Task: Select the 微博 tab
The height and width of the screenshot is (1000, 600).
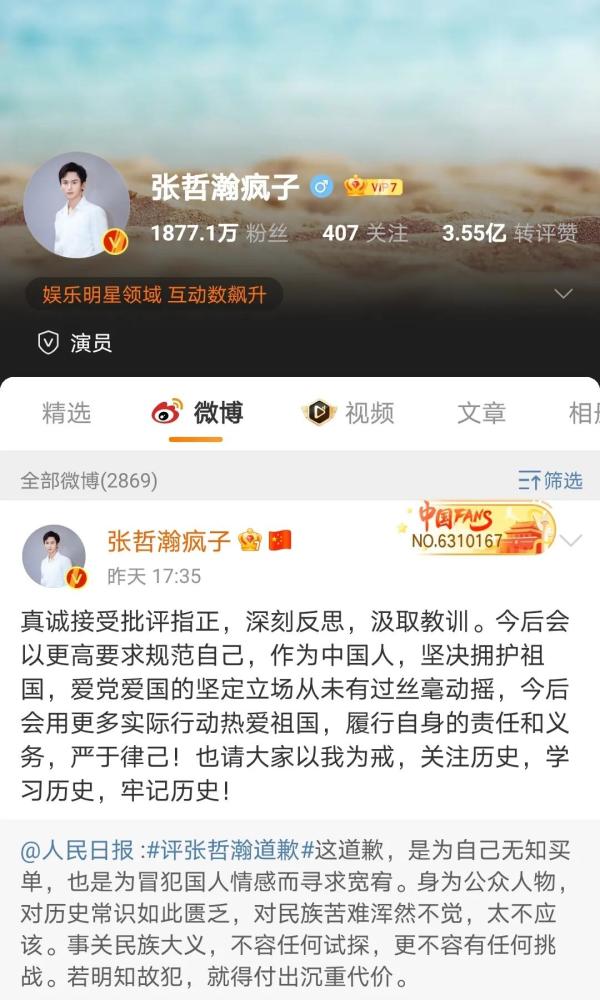Action: [x=197, y=412]
